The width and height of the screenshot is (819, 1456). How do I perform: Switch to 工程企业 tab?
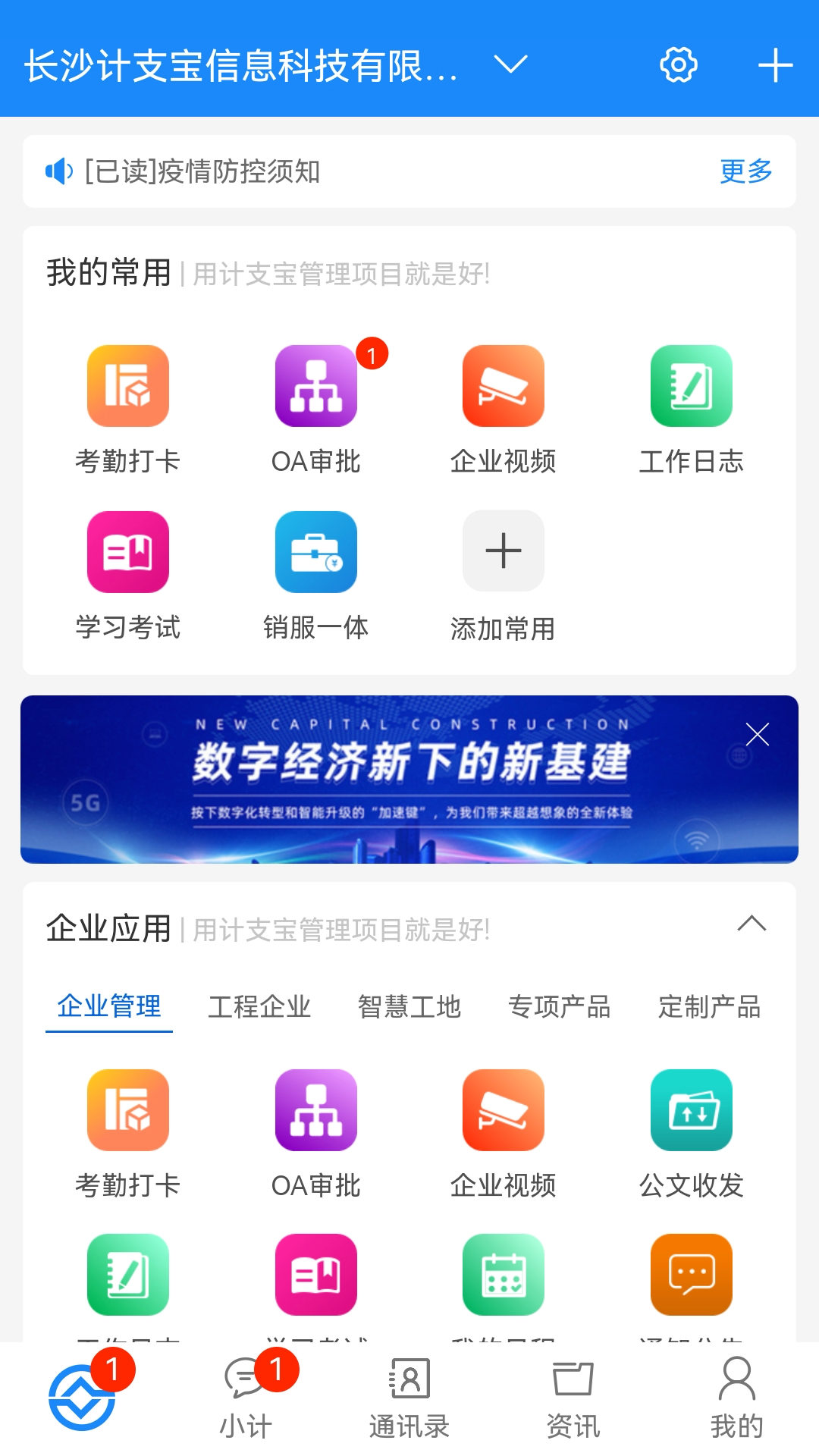pos(259,1007)
